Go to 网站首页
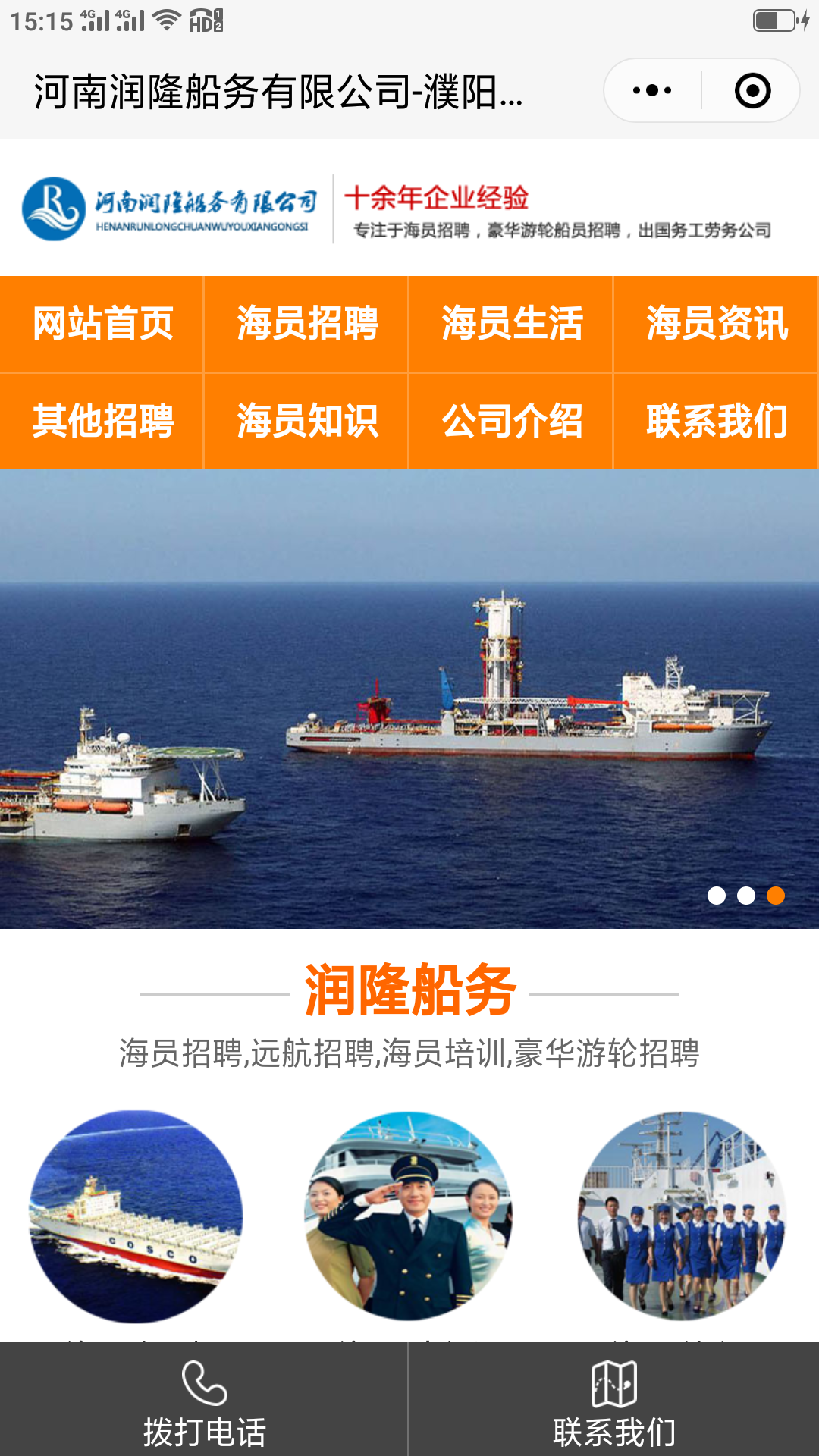 (x=102, y=324)
